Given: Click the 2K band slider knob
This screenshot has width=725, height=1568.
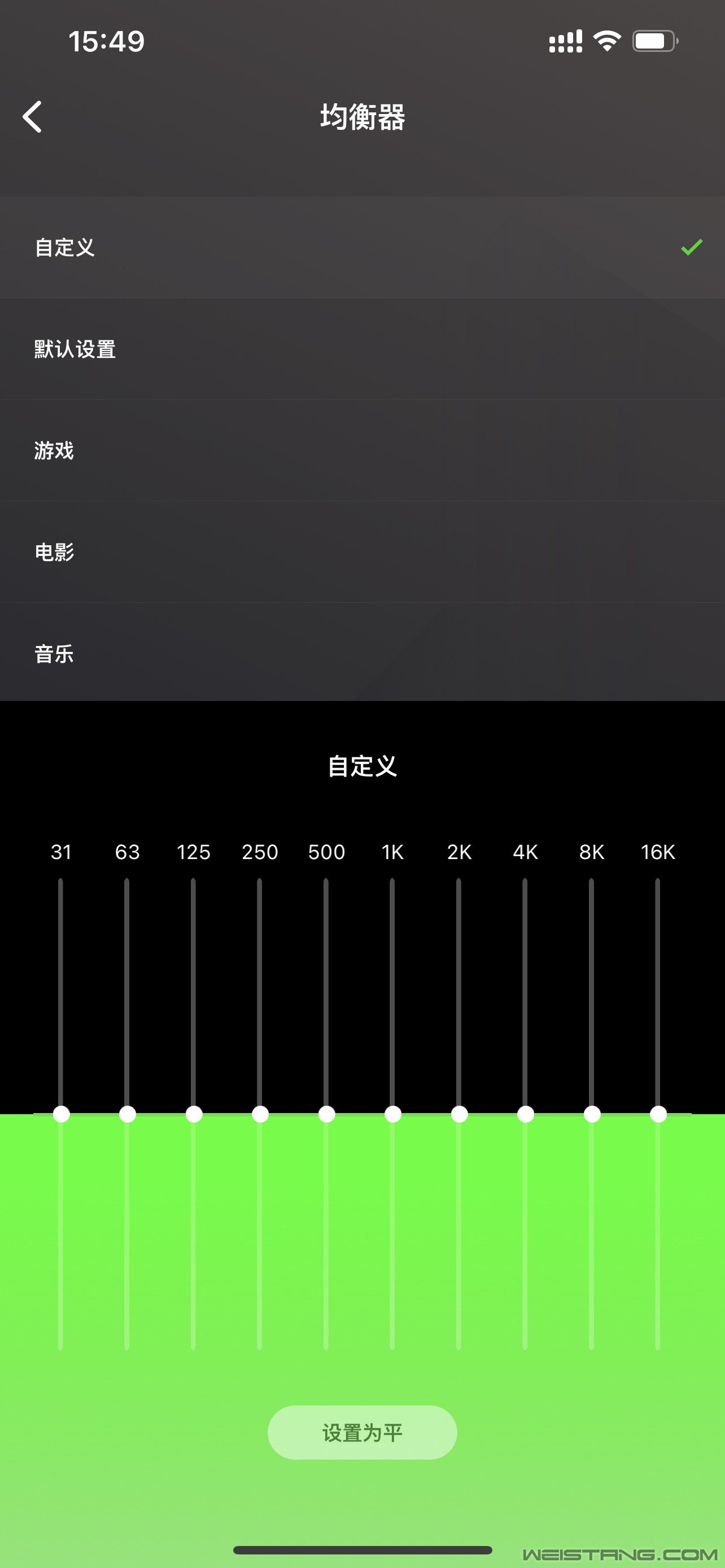Looking at the screenshot, I should tap(460, 1115).
